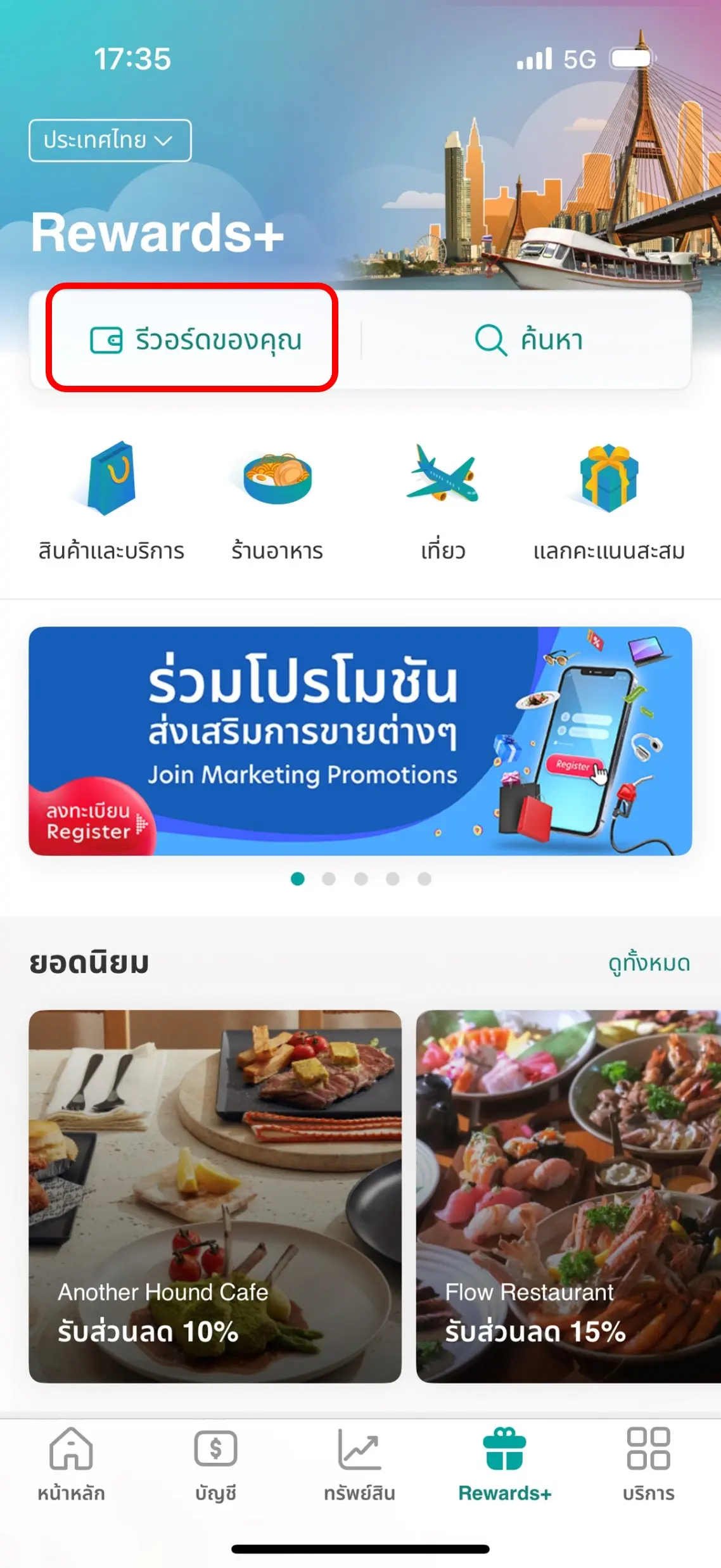Switch to the หน้าหลัก home tab
This screenshot has width=721, height=1568.
[x=71, y=1464]
